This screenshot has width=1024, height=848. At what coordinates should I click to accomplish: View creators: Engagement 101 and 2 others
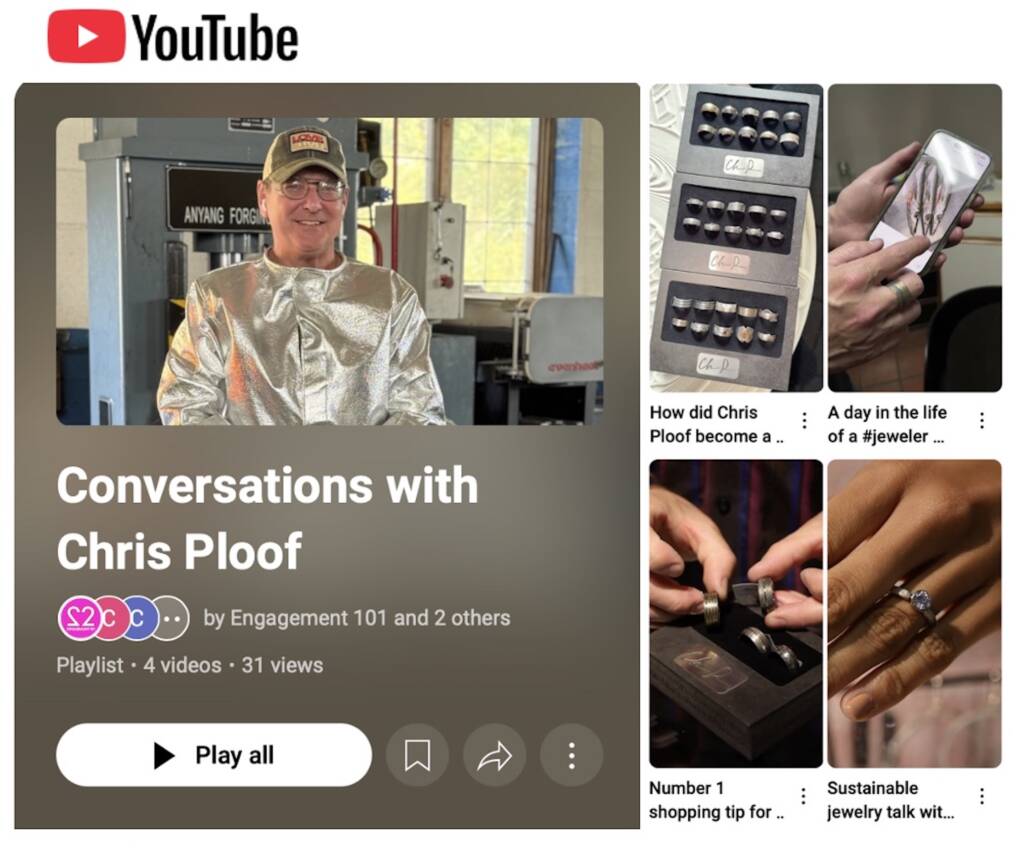coord(356,618)
